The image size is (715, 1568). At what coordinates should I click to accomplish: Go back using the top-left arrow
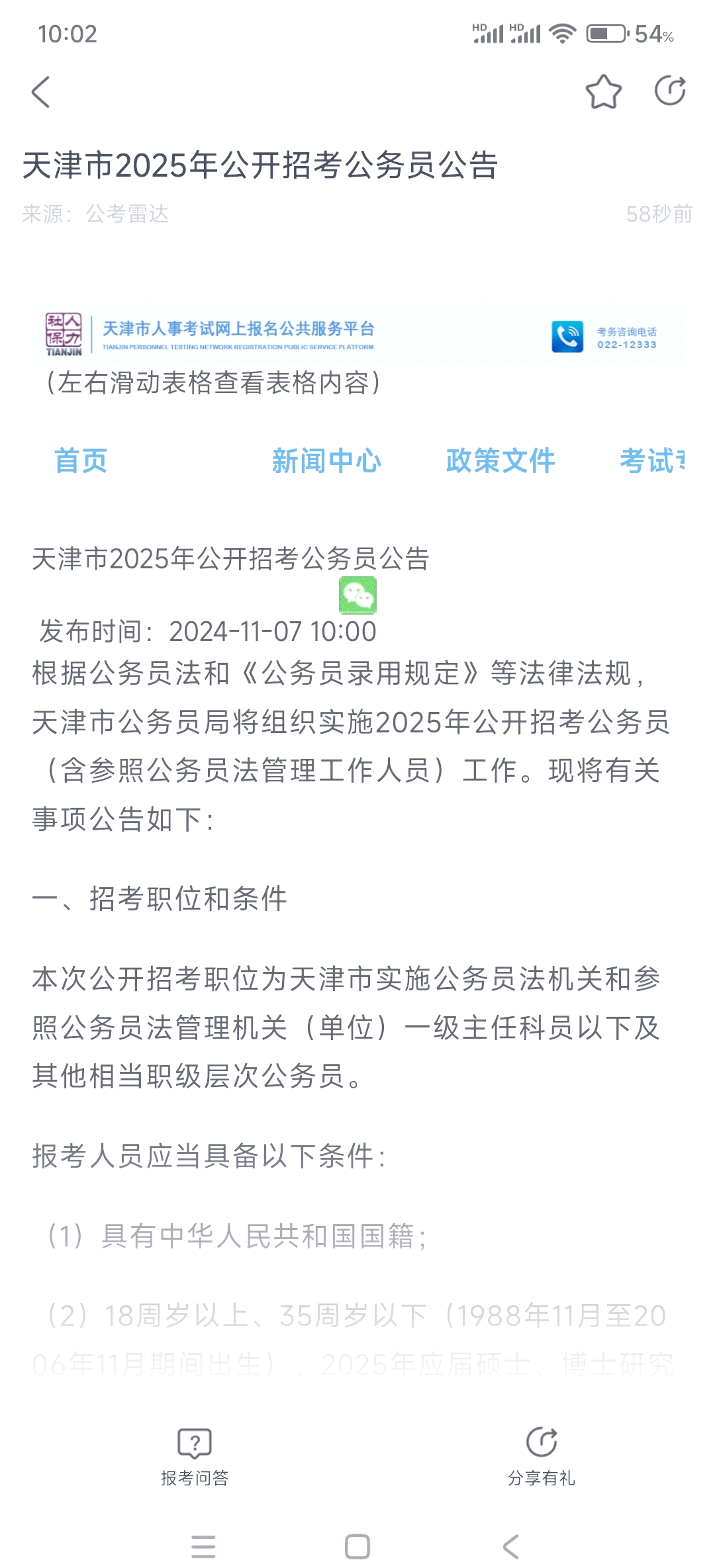tap(41, 91)
